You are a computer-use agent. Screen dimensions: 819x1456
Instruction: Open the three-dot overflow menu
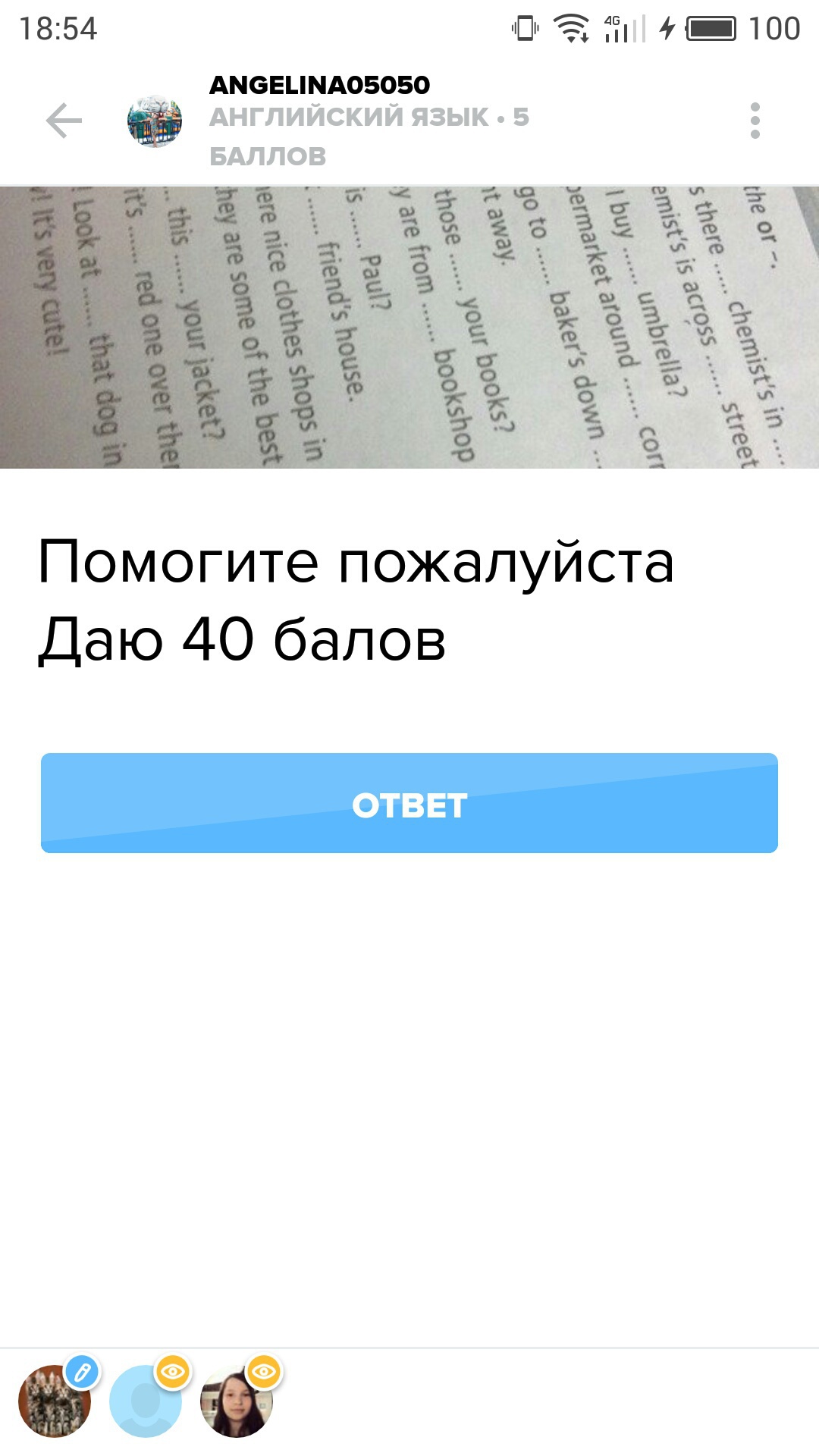pyautogui.click(x=755, y=121)
